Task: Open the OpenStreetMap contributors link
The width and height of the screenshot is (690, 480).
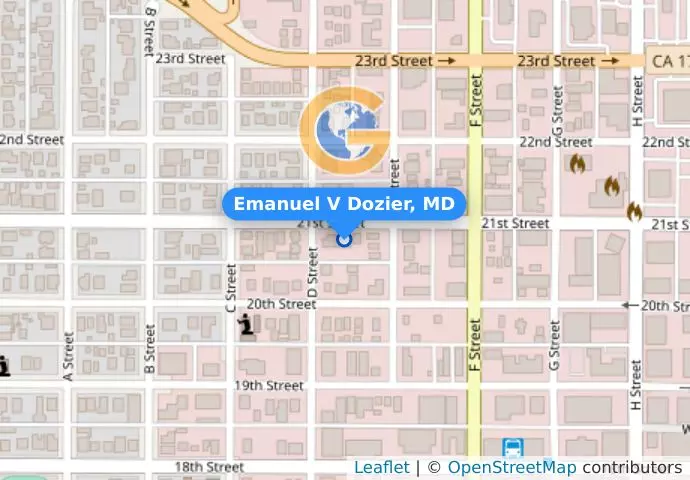Action: point(512,468)
